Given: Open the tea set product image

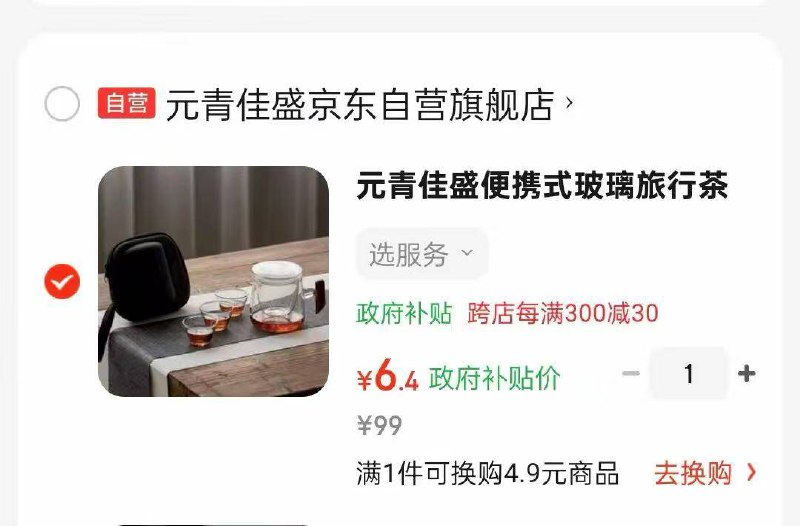Looking at the screenshot, I should click(x=213, y=281).
